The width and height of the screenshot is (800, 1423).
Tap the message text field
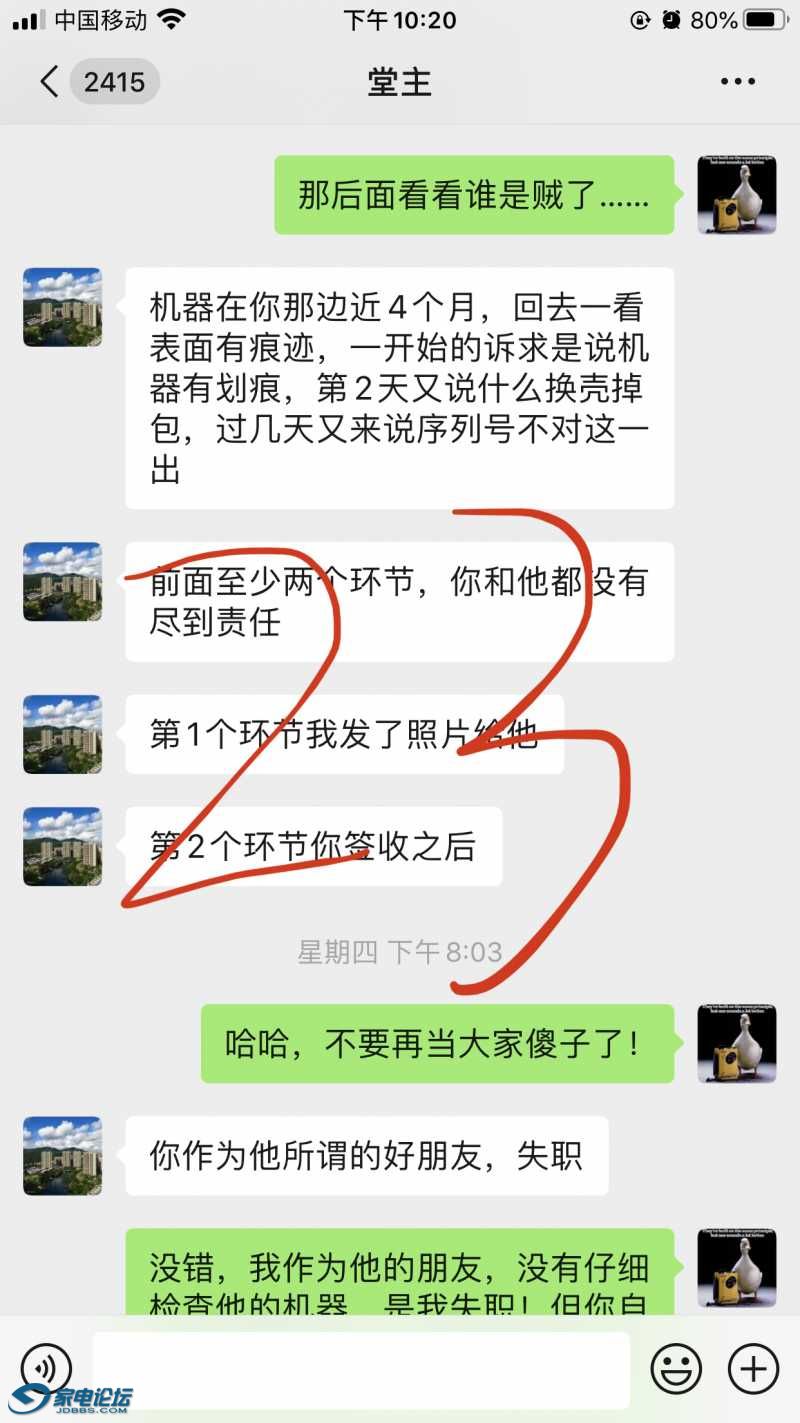(361, 1369)
